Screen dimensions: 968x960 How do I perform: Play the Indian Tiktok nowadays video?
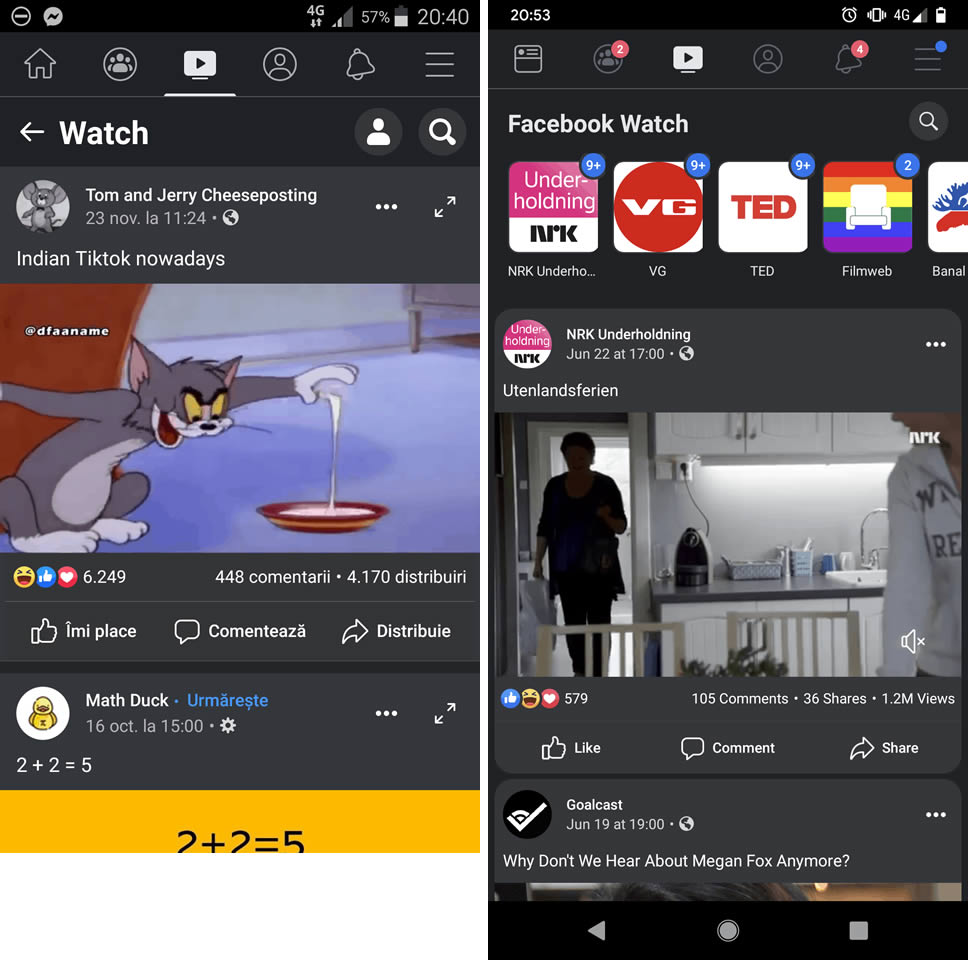click(240, 417)
